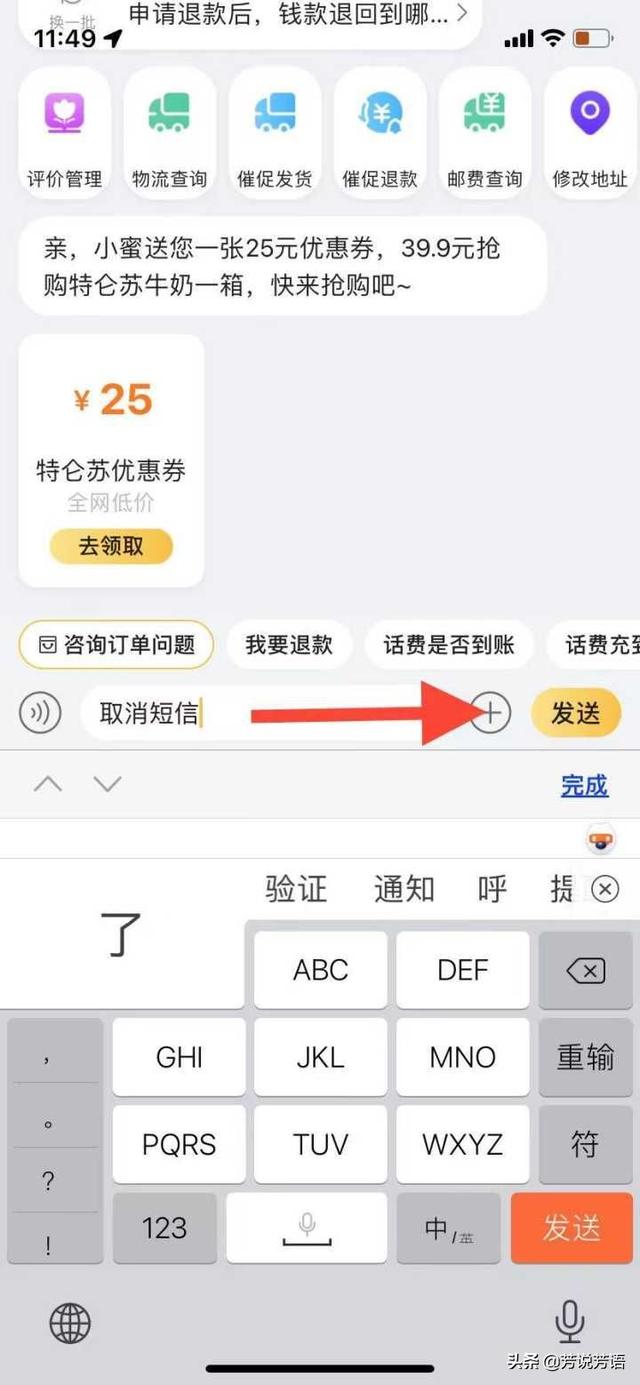Screen dimensions: 640x1385
Task: Select 咨询订单问题 chip
Action: point(116,645)
